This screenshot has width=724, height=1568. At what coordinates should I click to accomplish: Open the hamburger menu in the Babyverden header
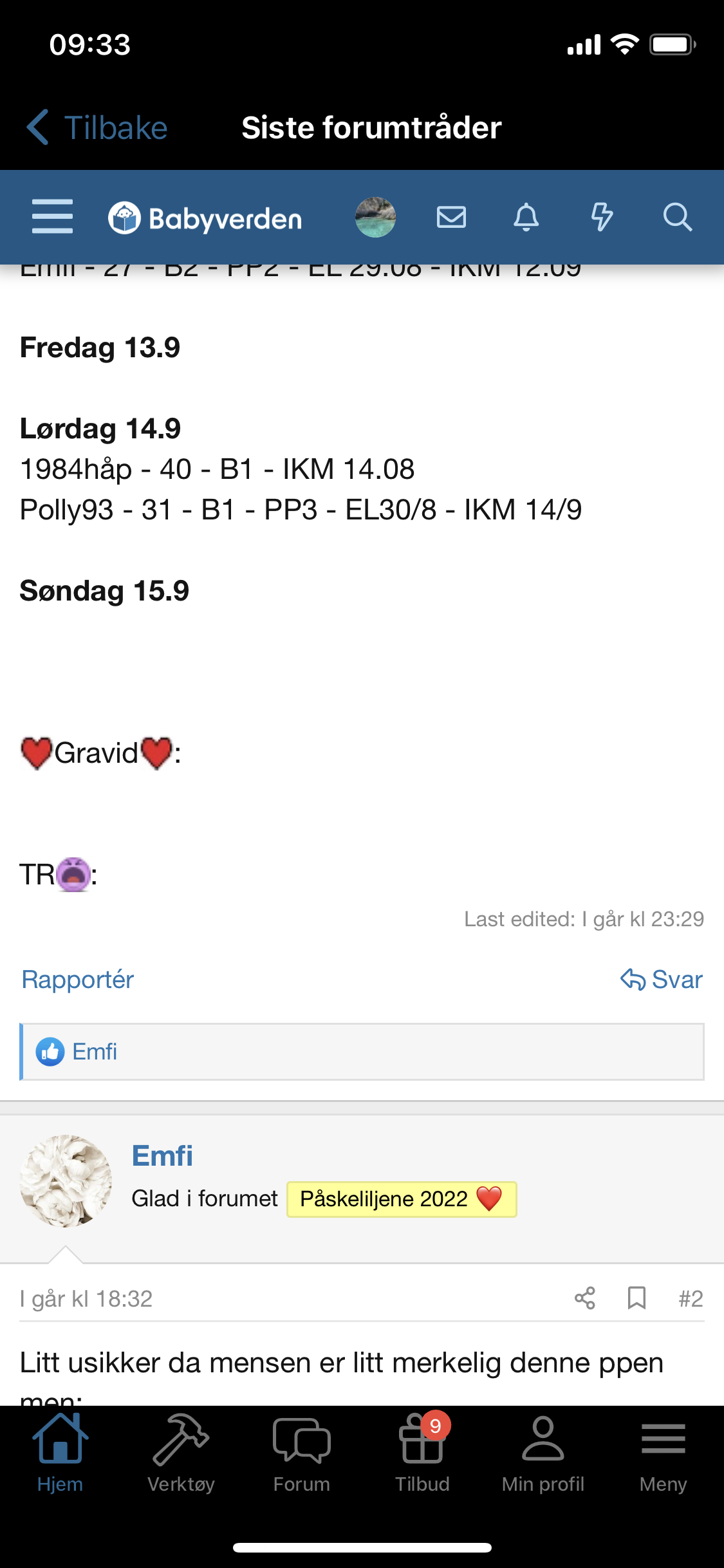click(52, 217)
